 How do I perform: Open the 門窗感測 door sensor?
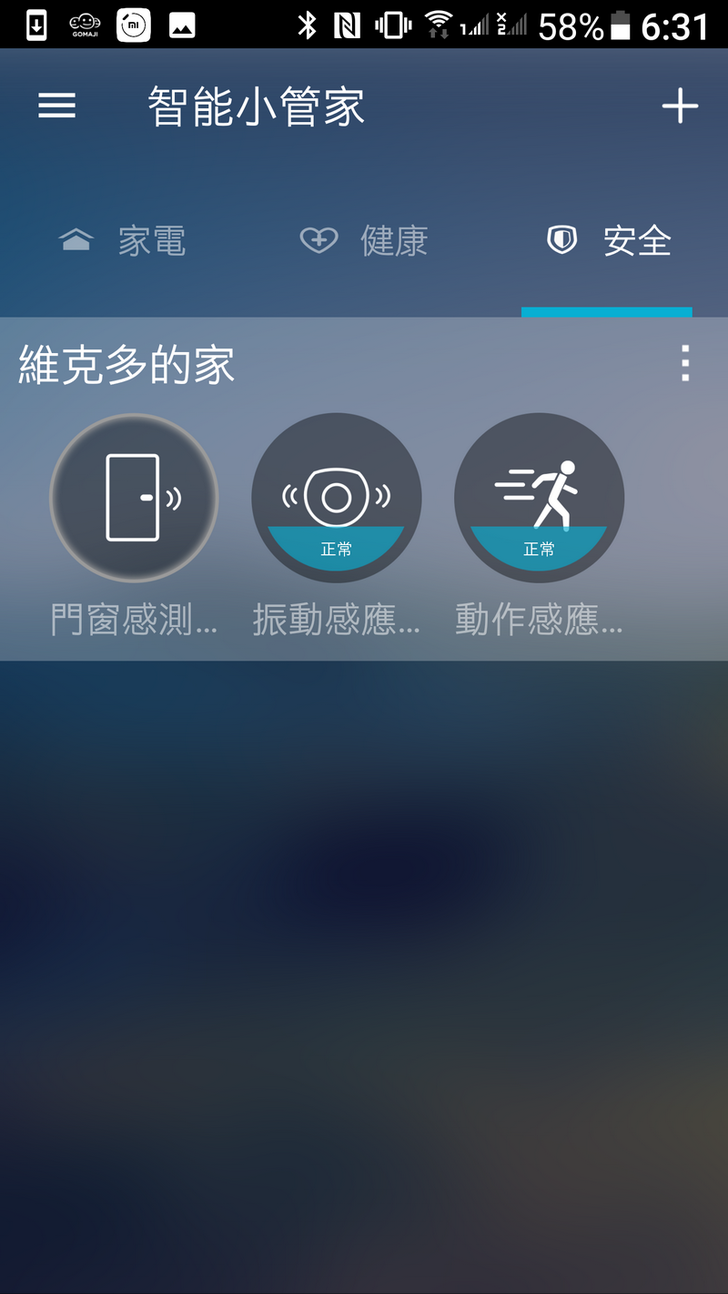tap(134, 499)
